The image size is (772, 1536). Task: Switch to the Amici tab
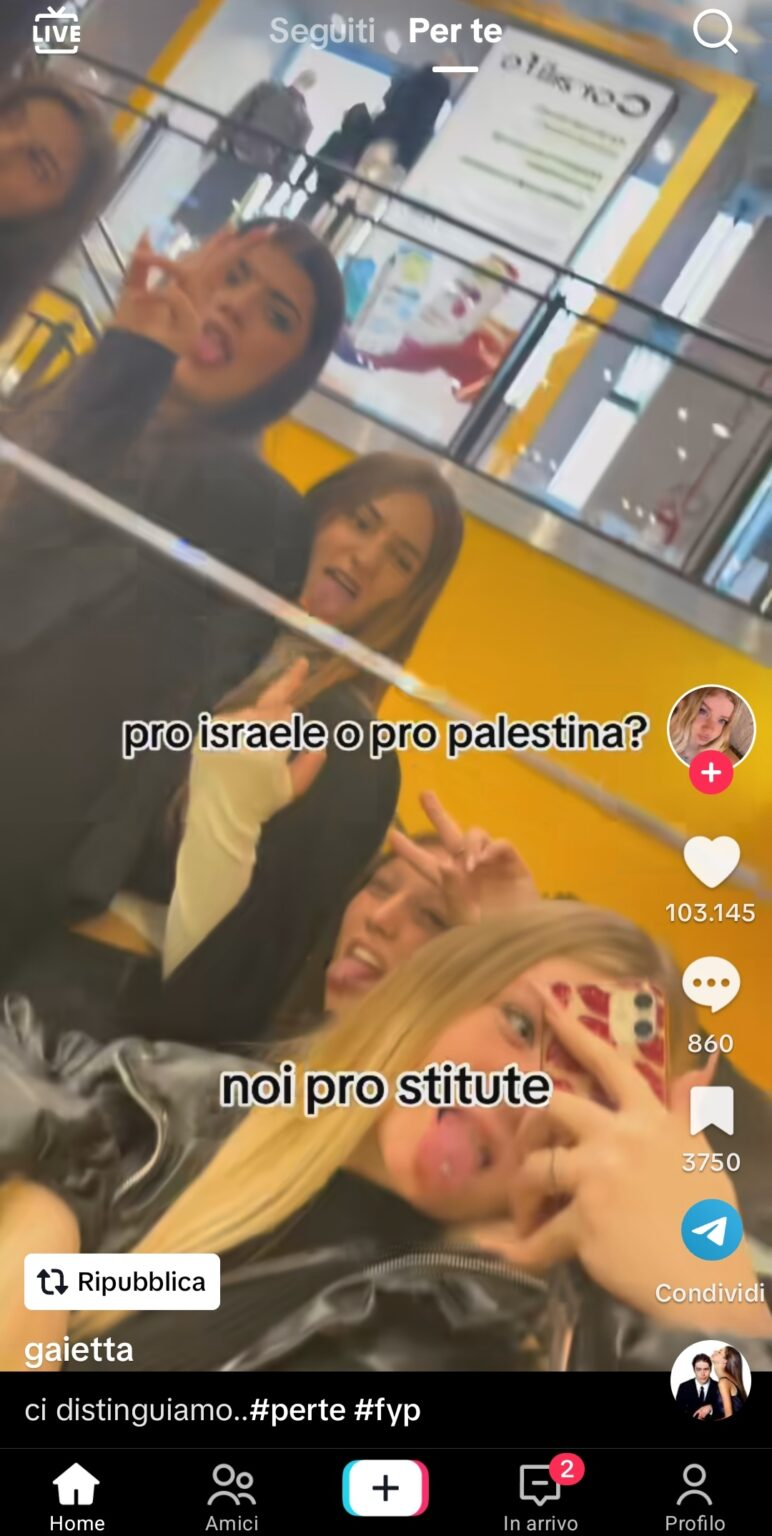pos(231,1496)
